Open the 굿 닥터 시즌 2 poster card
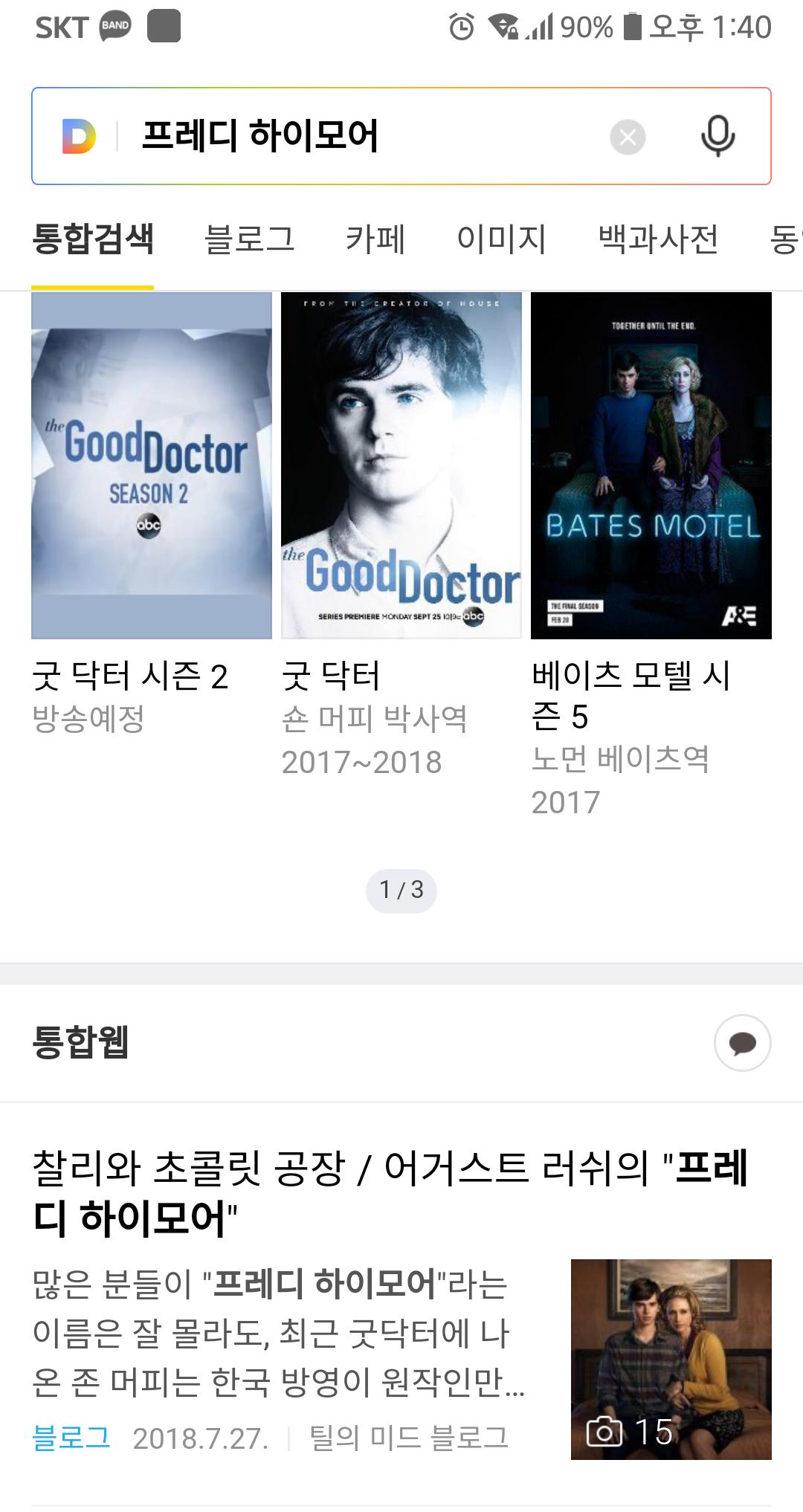 coord(152,466)
